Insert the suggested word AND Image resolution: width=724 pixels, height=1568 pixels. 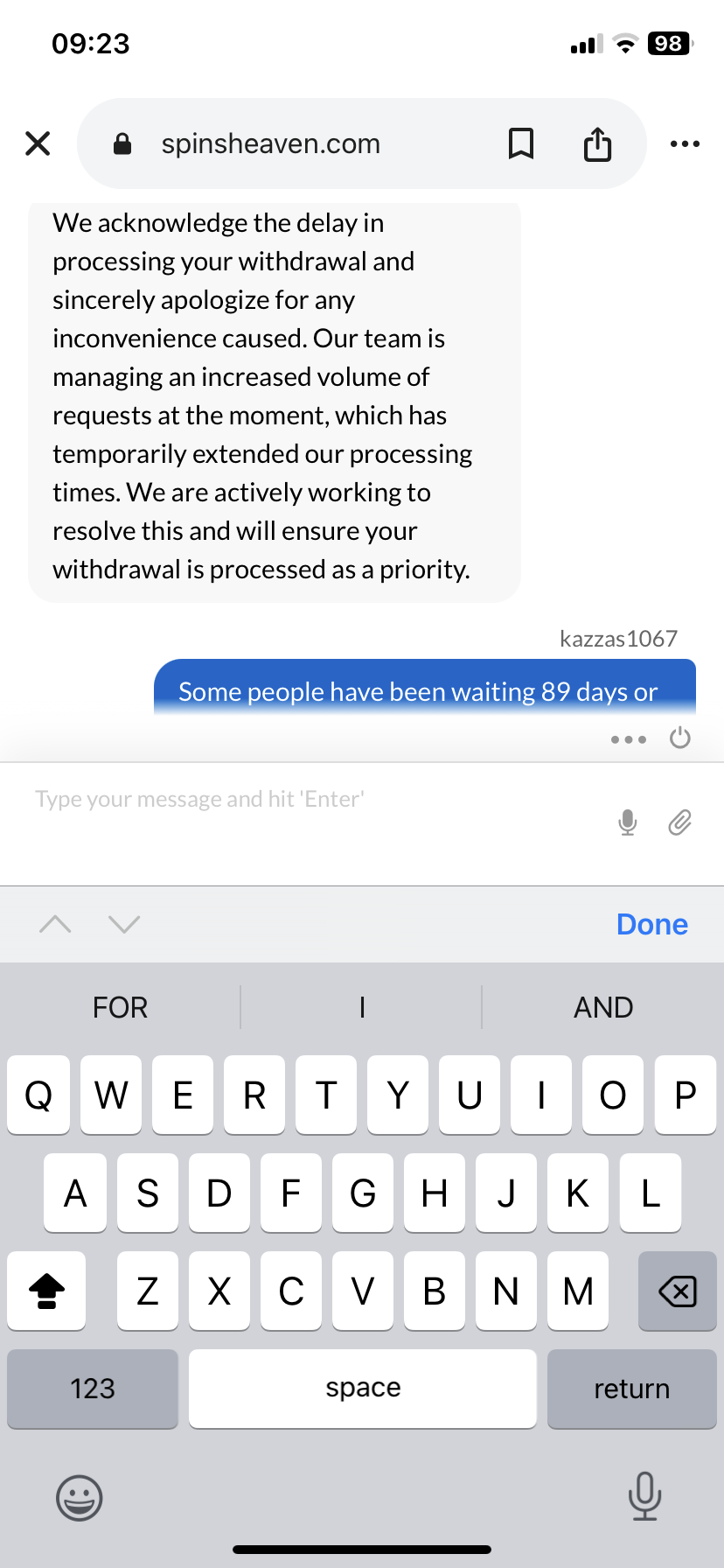click(603, 1007)
